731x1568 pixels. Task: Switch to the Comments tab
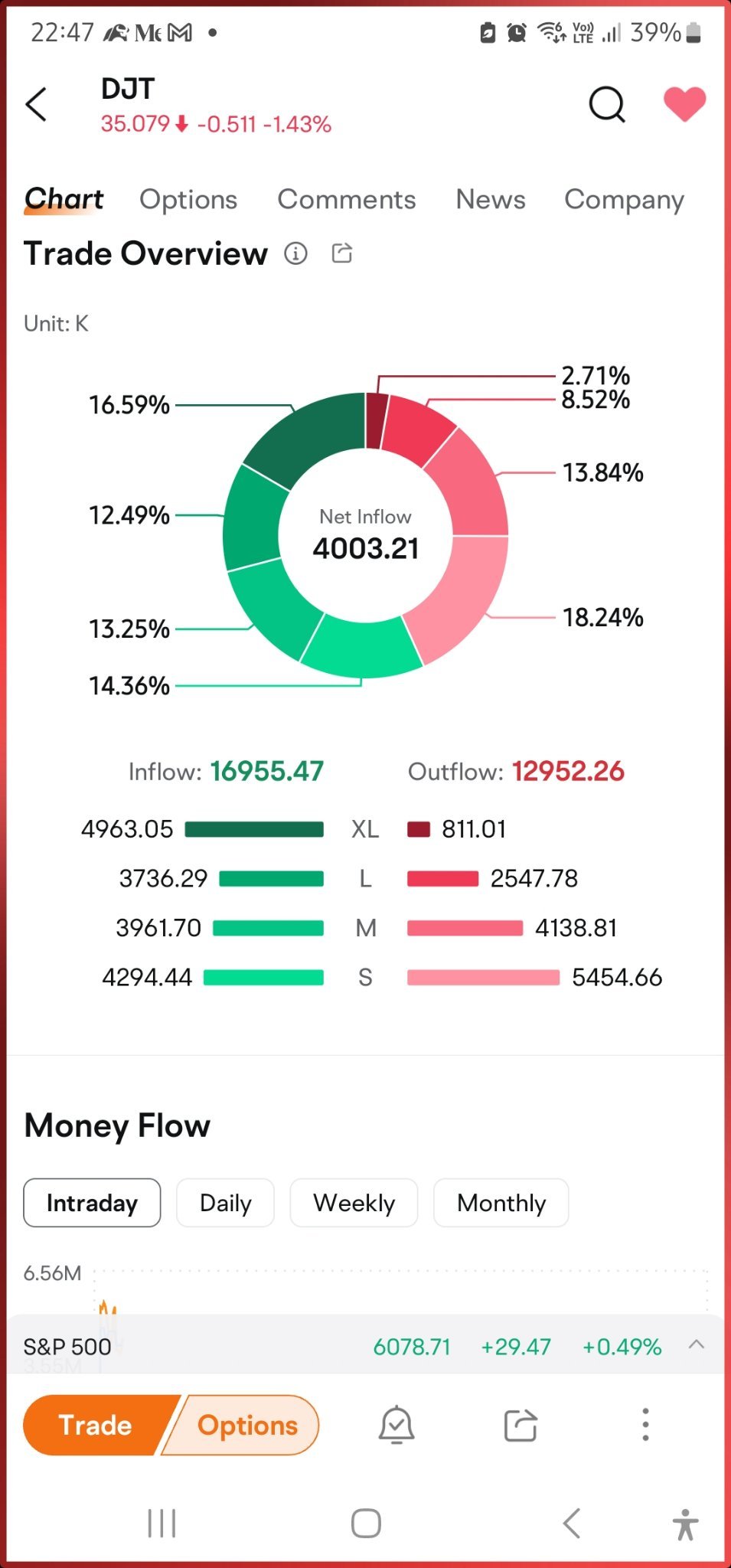pyautogui.click(x=346, y=199)
